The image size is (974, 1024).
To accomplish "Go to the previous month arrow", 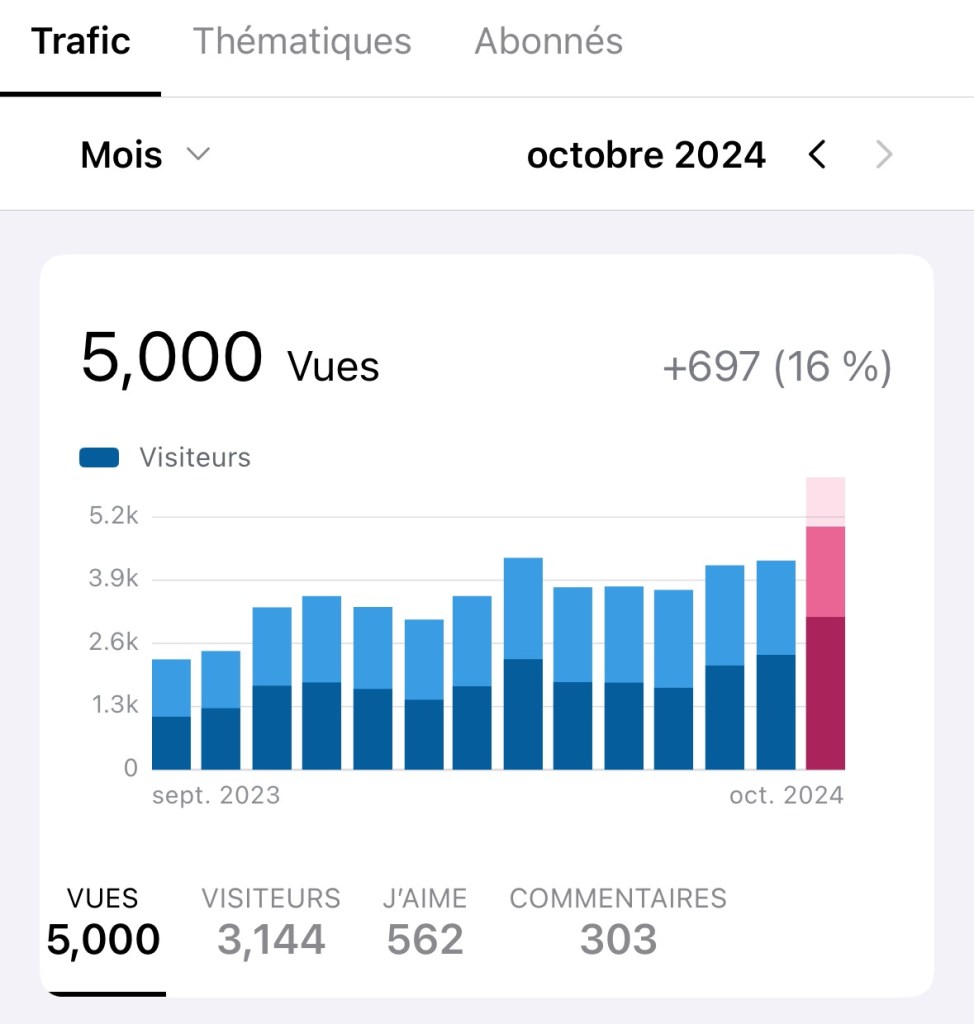I will [817, 155].
